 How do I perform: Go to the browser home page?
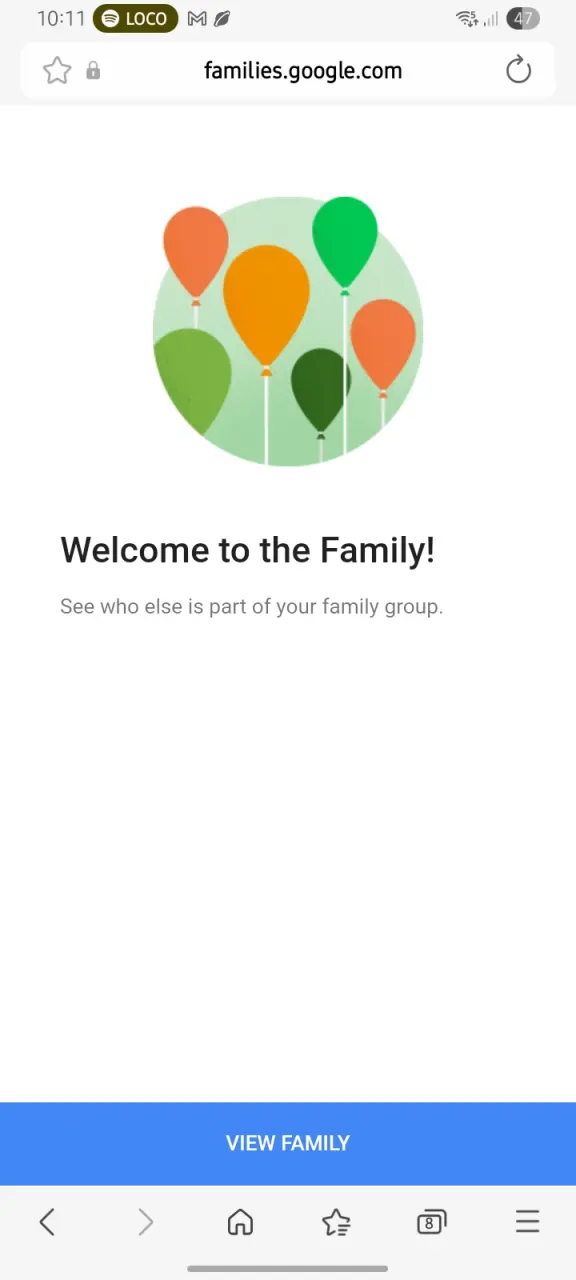(x=240, y=1221)
